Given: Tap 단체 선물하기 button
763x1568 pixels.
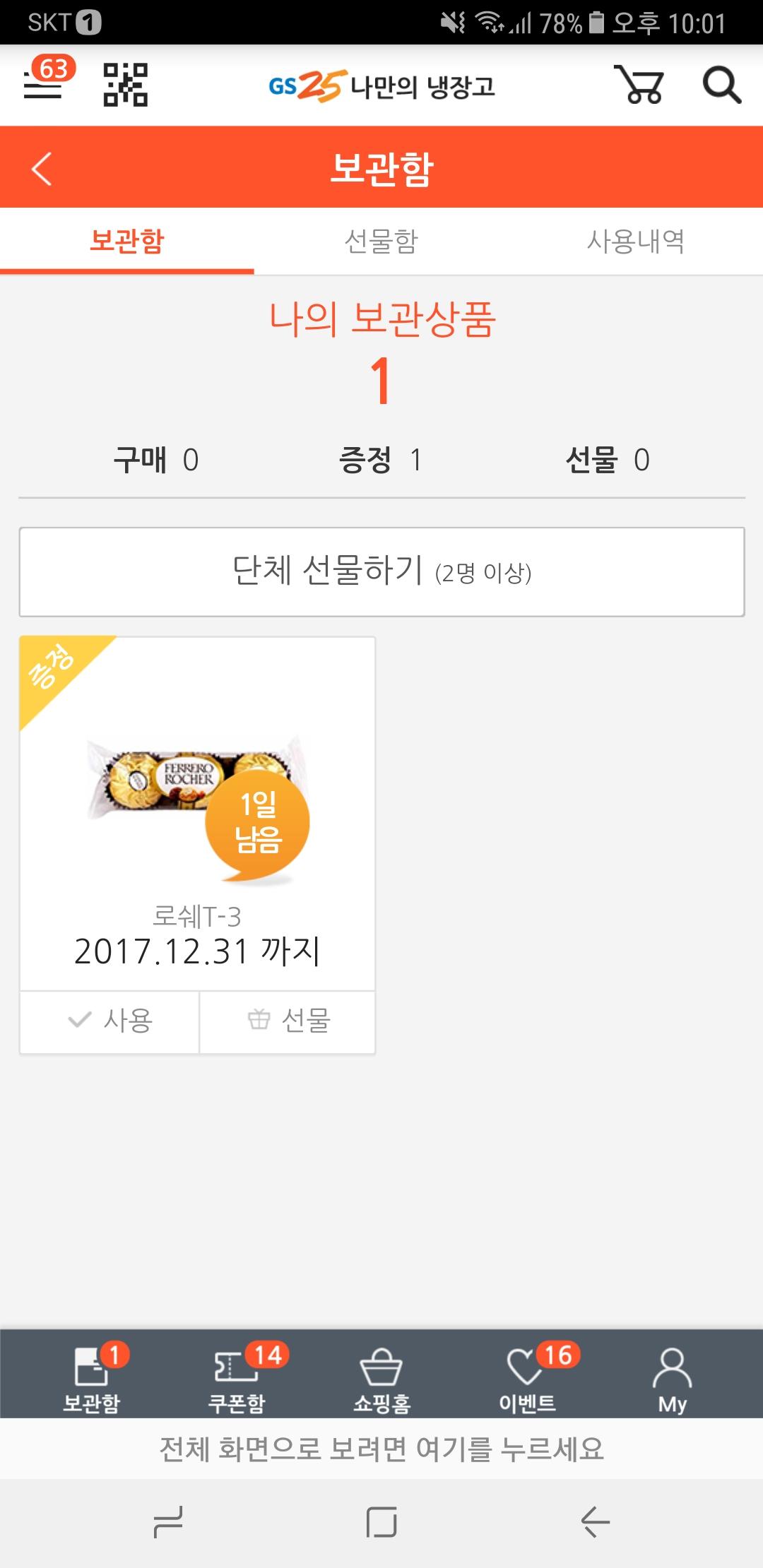Looking at the screenshot, I should (381, 572).
